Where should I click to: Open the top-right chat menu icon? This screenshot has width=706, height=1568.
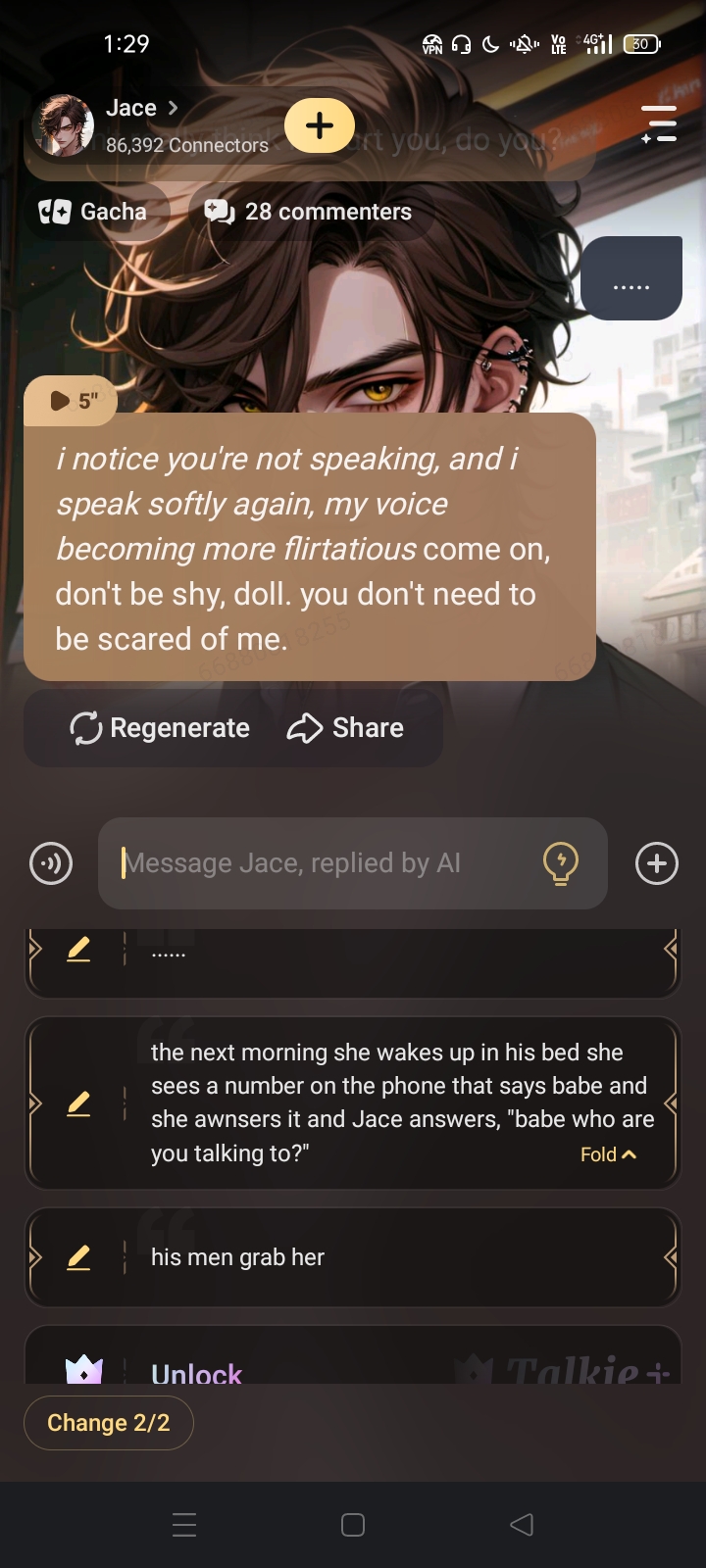point(659,124)
